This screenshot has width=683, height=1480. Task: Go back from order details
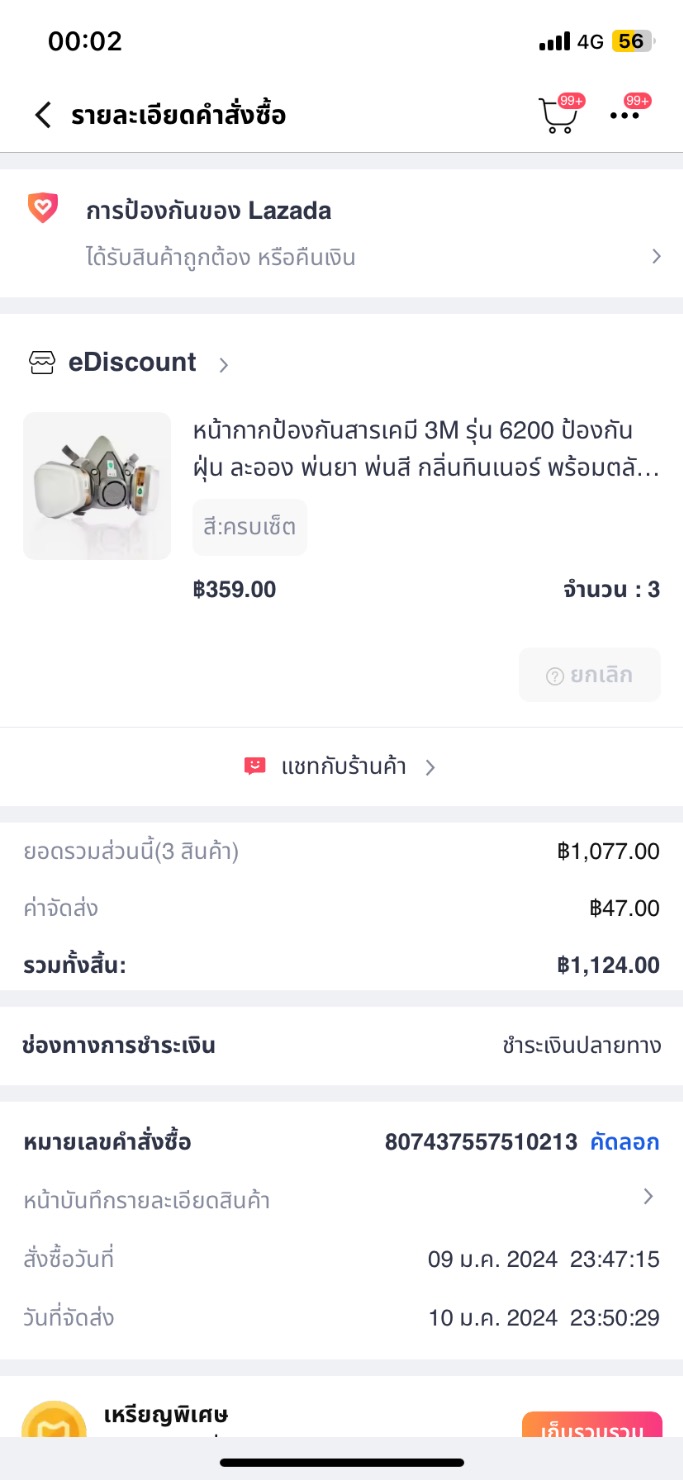tap(42, 115)
